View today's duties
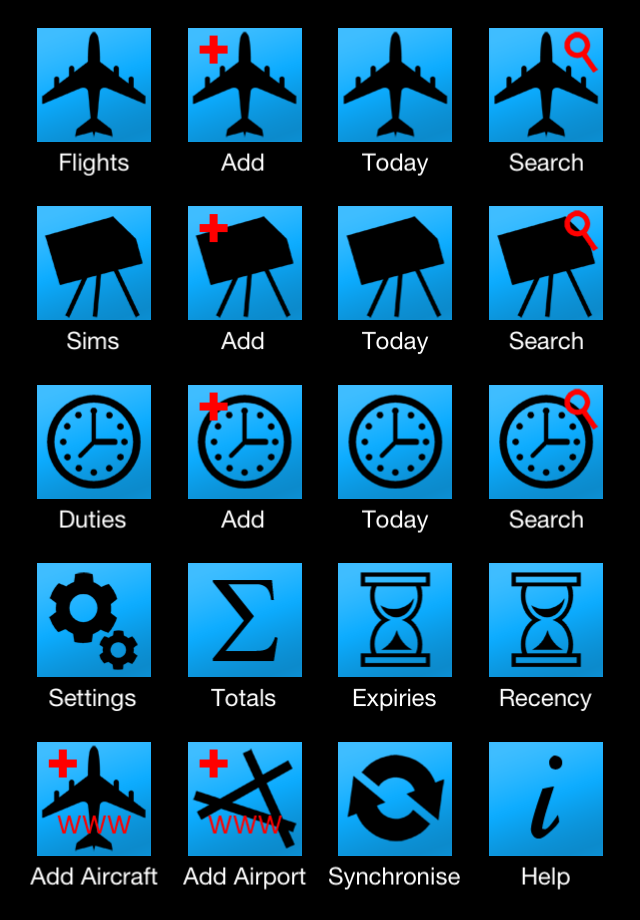The image size is (640, 920). 395,442
